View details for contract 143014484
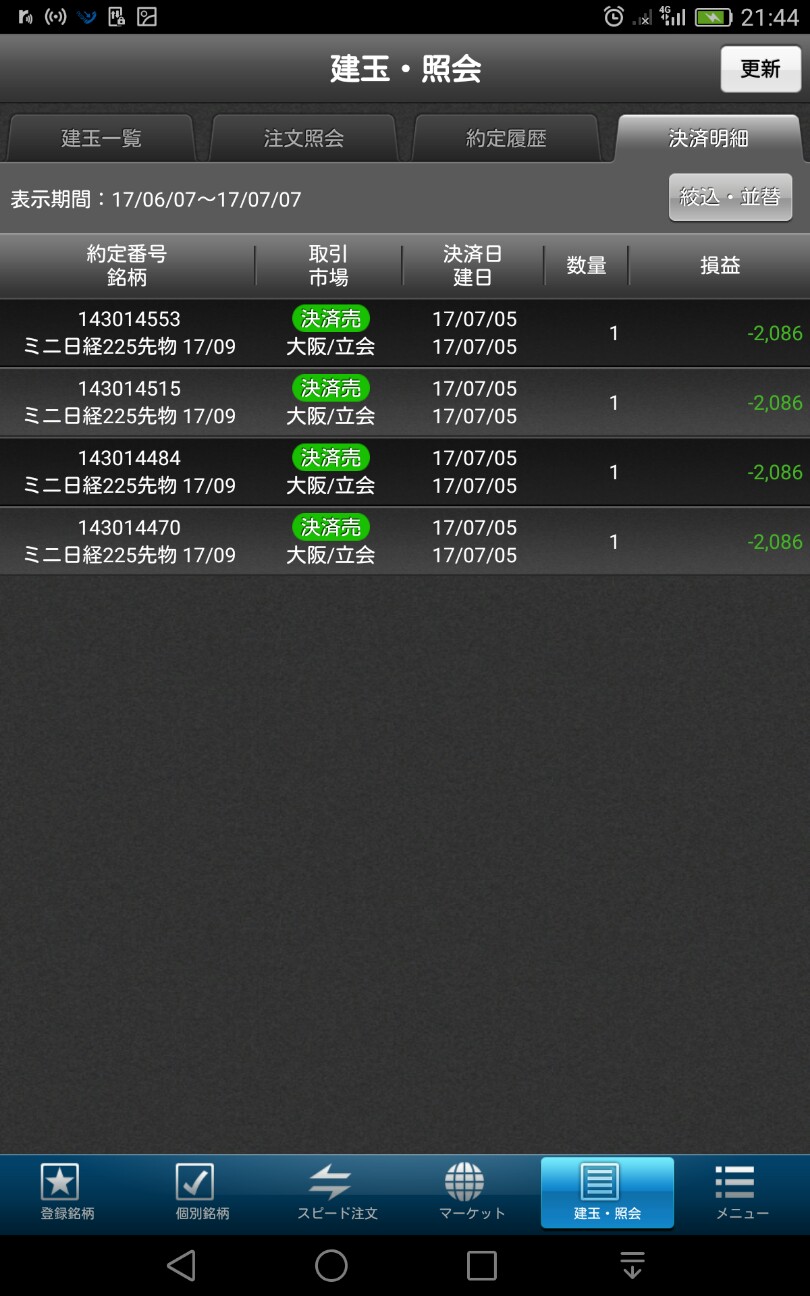Image resolution: width=810 pixels, height=1296 pixels. 405,472
